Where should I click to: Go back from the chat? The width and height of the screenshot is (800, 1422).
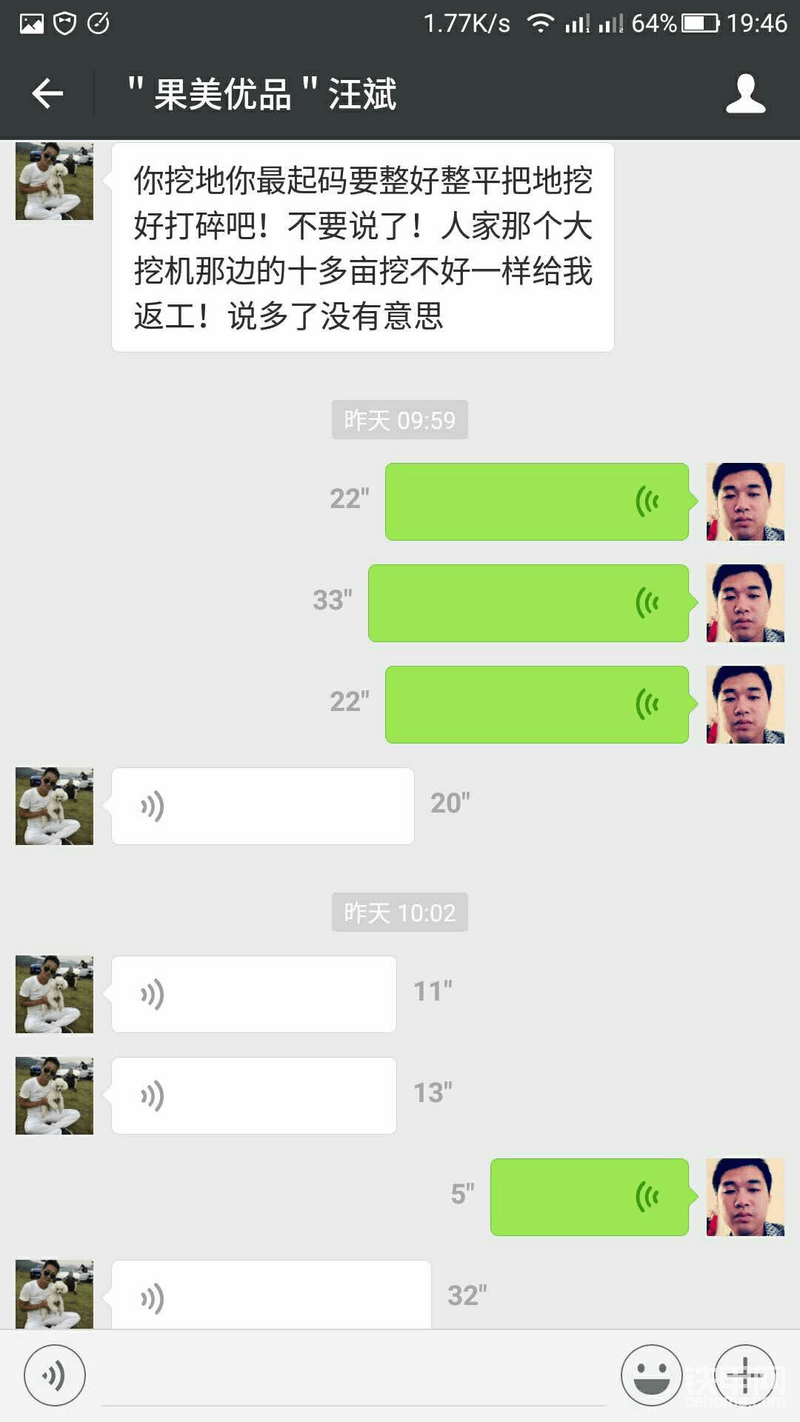47,95
